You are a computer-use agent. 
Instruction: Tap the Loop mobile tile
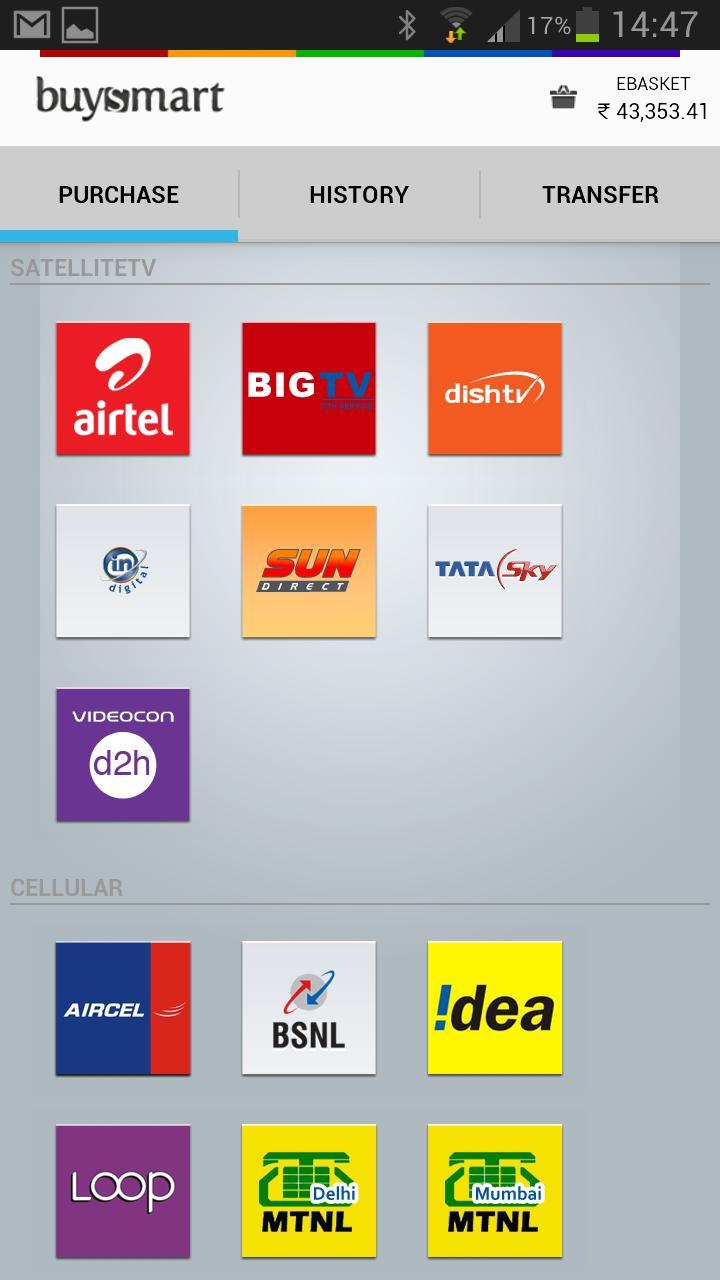coord(123,1191)
